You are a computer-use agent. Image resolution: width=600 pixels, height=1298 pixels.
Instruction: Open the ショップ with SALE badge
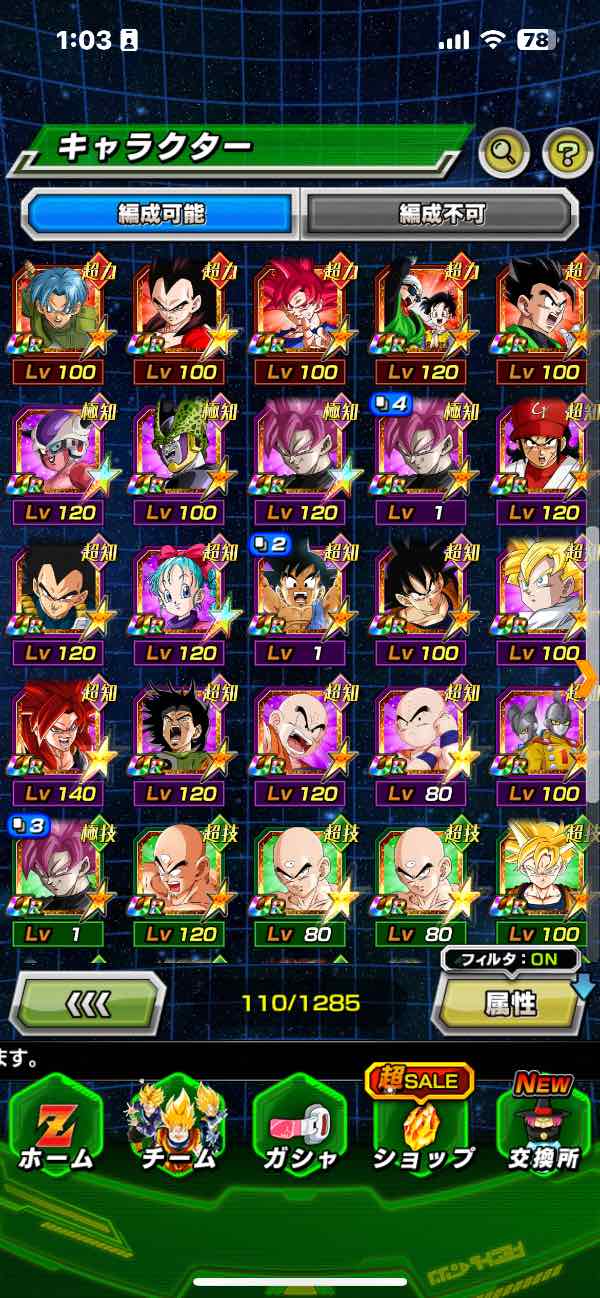421,1129
